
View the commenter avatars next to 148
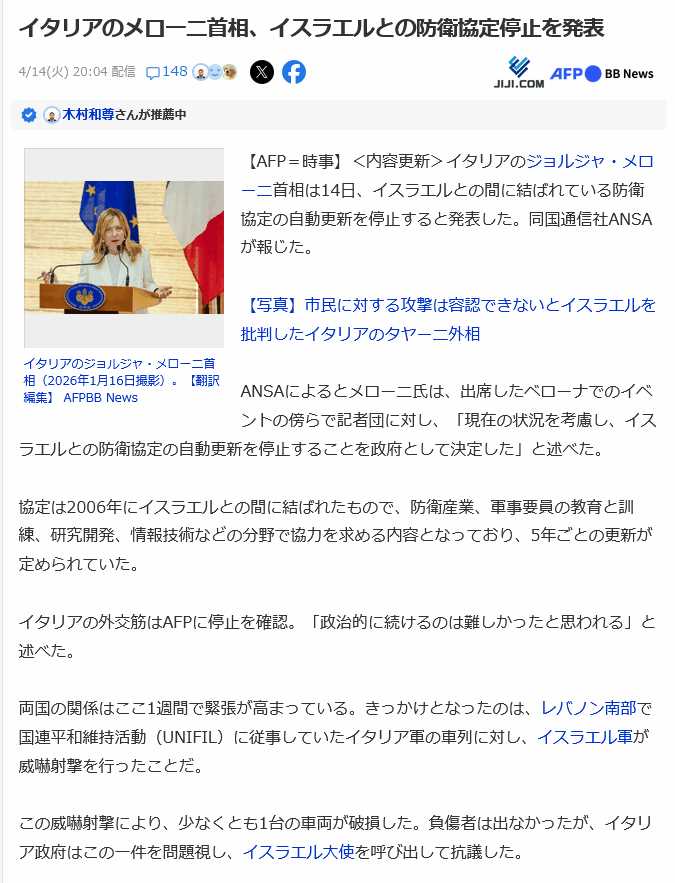[215, 72]
